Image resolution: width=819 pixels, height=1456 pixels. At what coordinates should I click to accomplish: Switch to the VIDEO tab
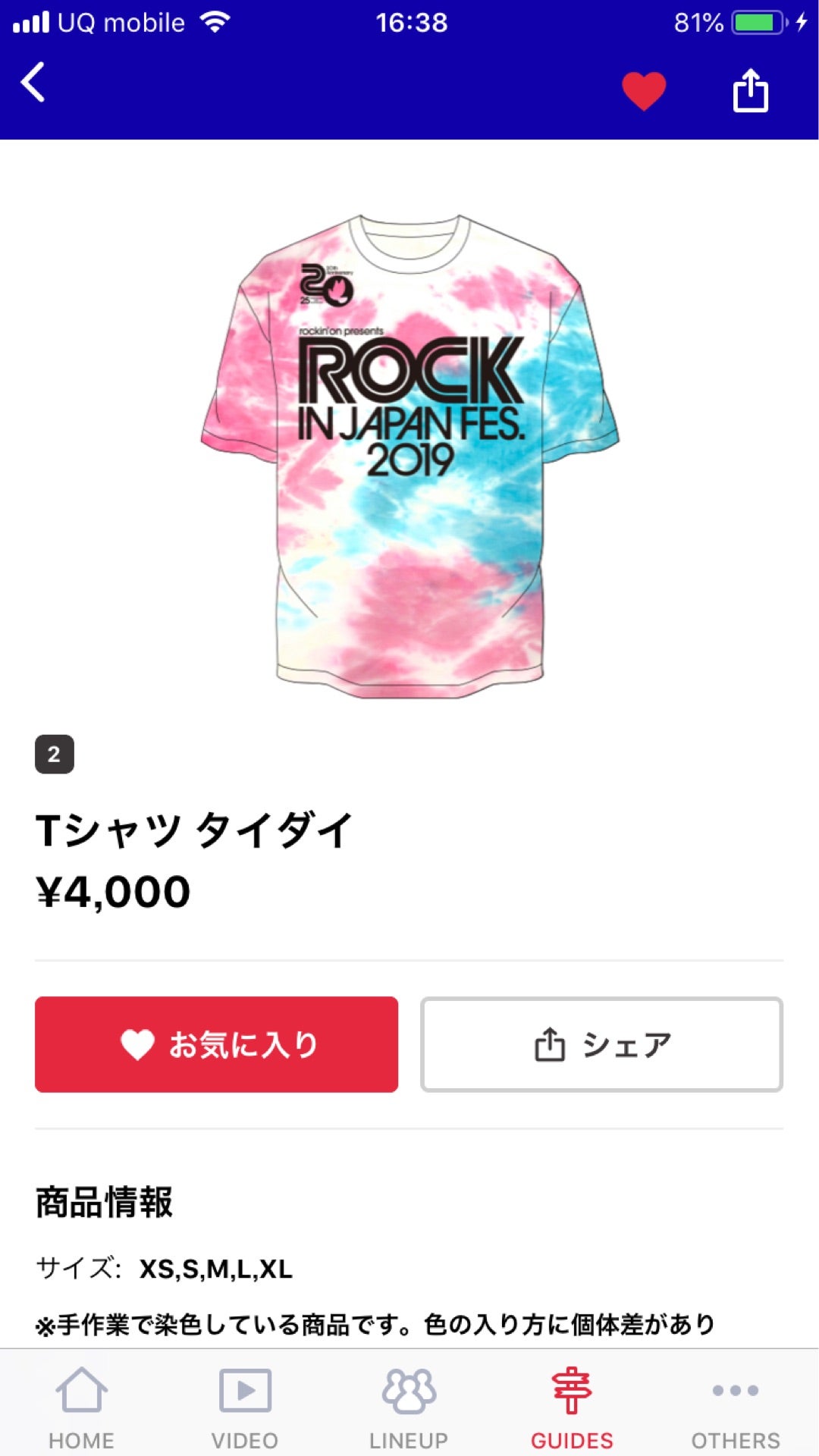pyautogui.click(x=245, y=1406)
